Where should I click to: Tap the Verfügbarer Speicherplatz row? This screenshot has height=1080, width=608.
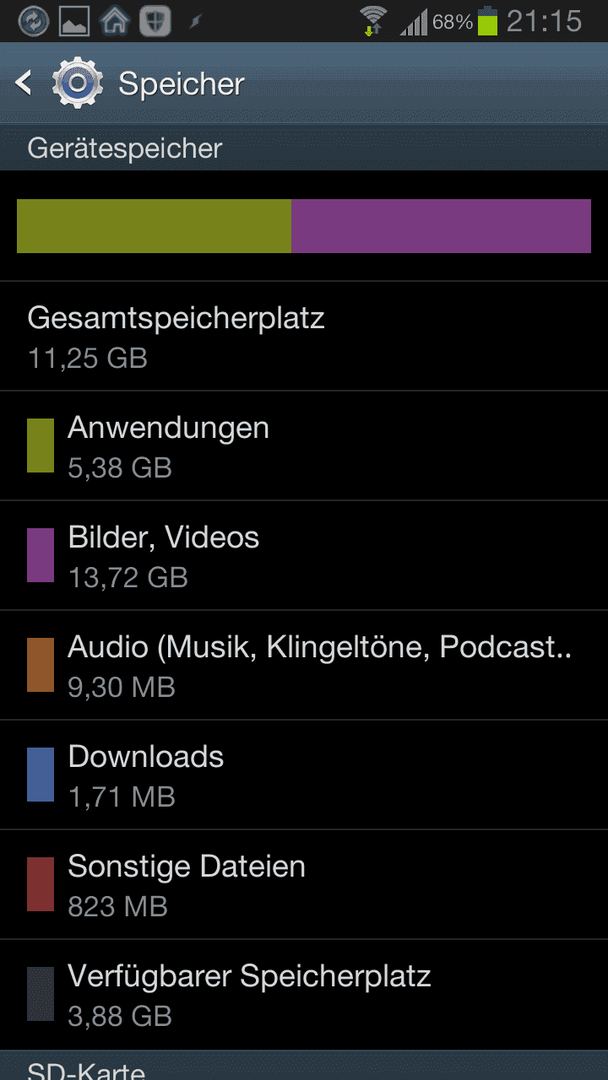[304, 994]
